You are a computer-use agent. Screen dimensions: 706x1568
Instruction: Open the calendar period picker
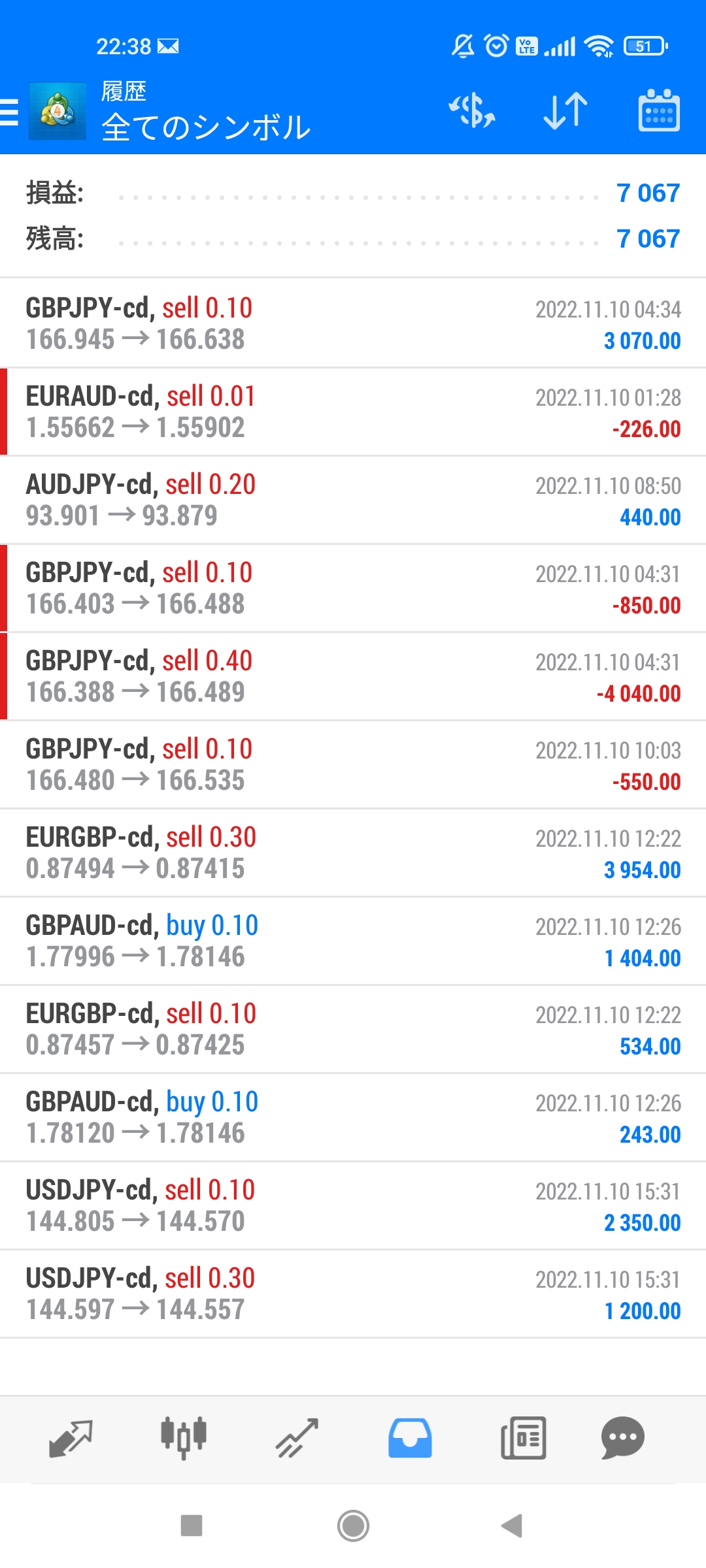(658, 110)
